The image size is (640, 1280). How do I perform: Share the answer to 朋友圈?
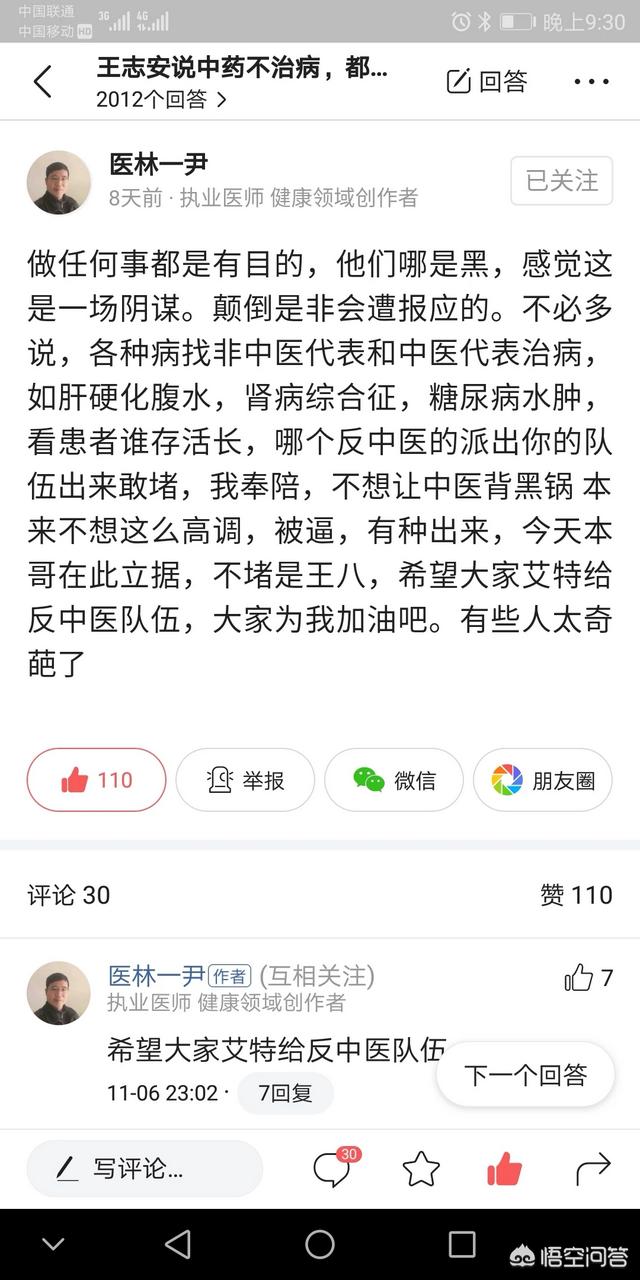(x=542, y=780)
